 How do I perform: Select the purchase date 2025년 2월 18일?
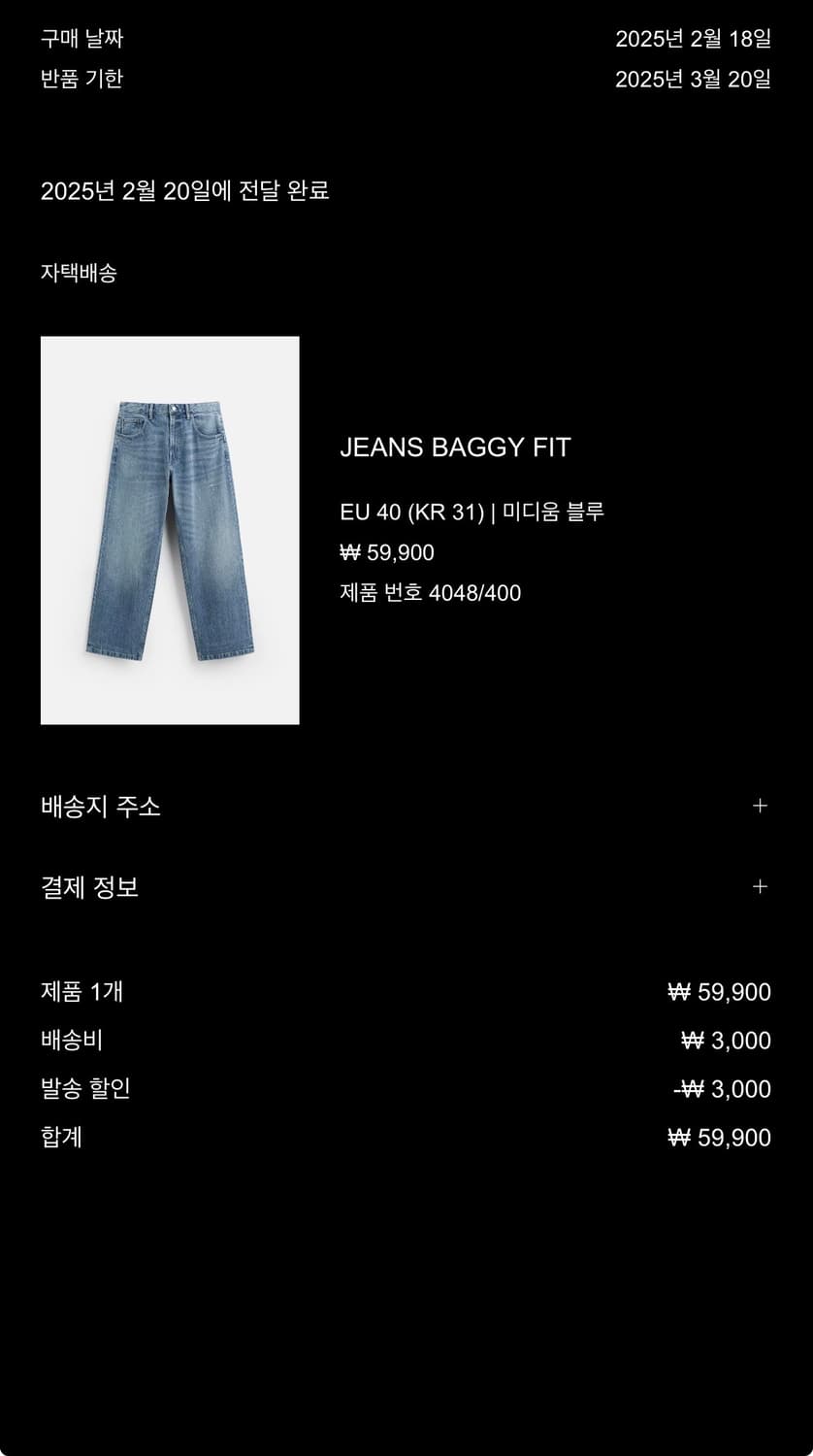pyautogui.click(x=692, y=40)
